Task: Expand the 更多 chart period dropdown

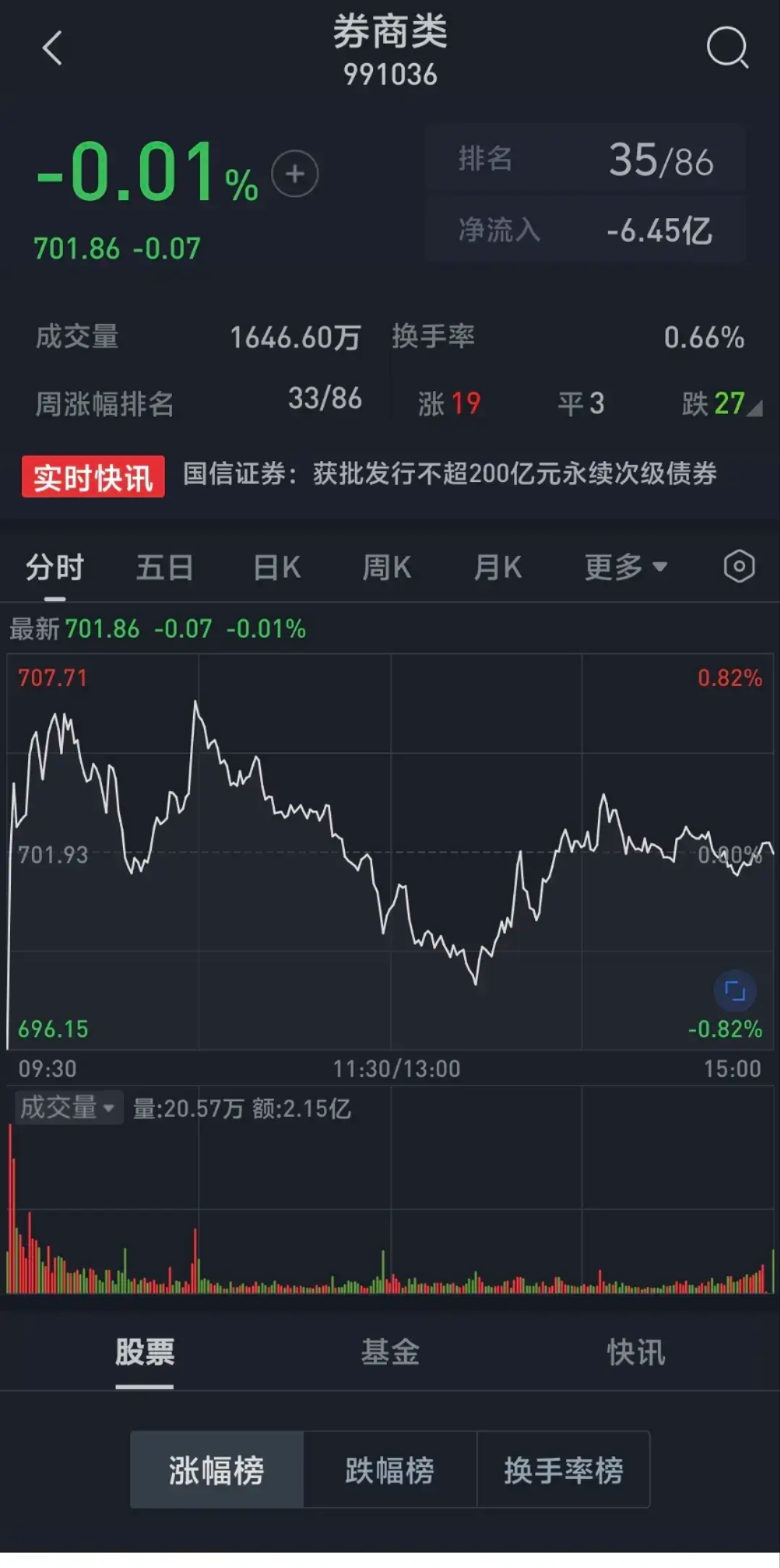Action: (x=625, y=567)
